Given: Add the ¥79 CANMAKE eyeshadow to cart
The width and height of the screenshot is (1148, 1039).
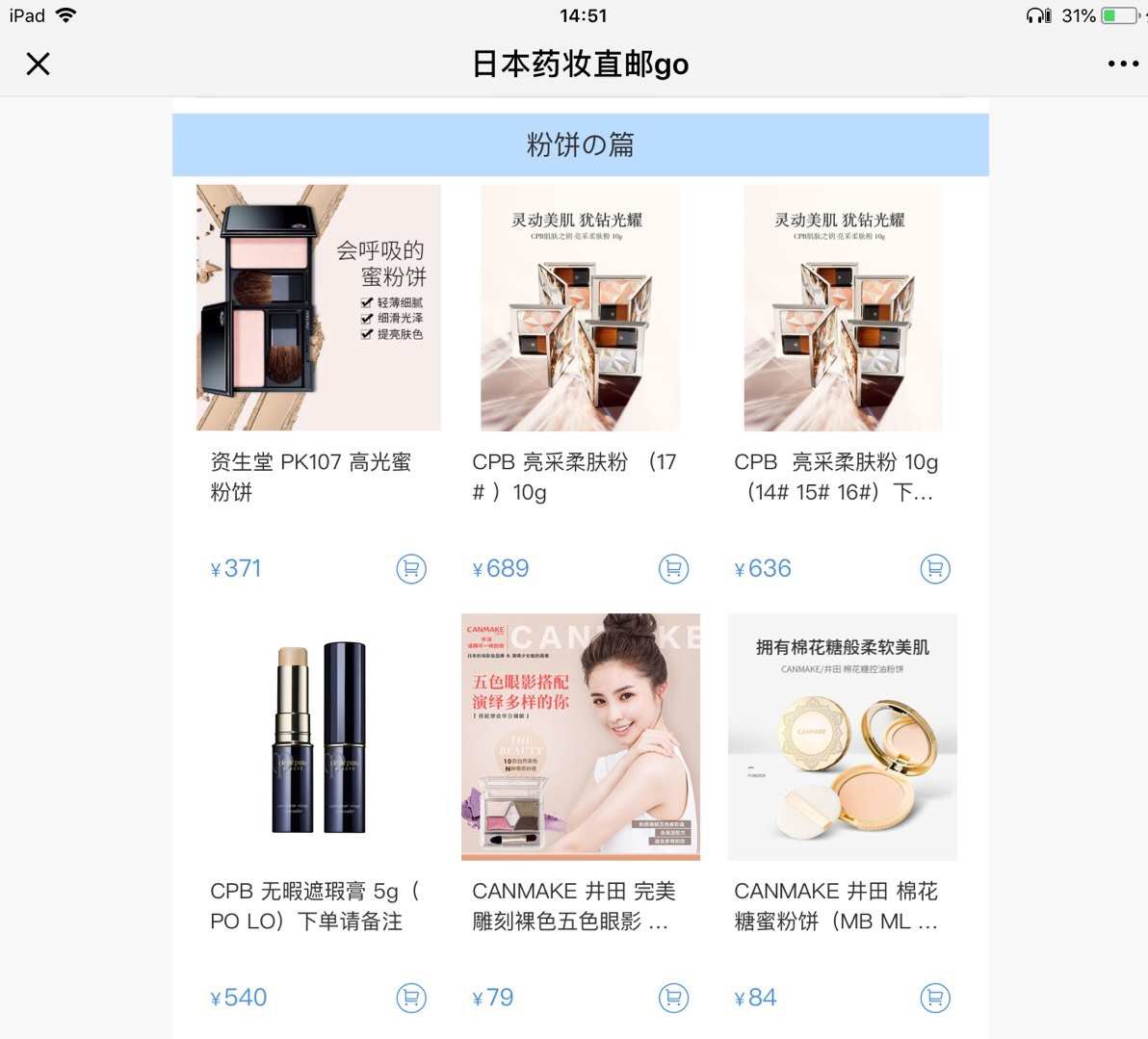Looking at the screenshot, I should [673, 998].
